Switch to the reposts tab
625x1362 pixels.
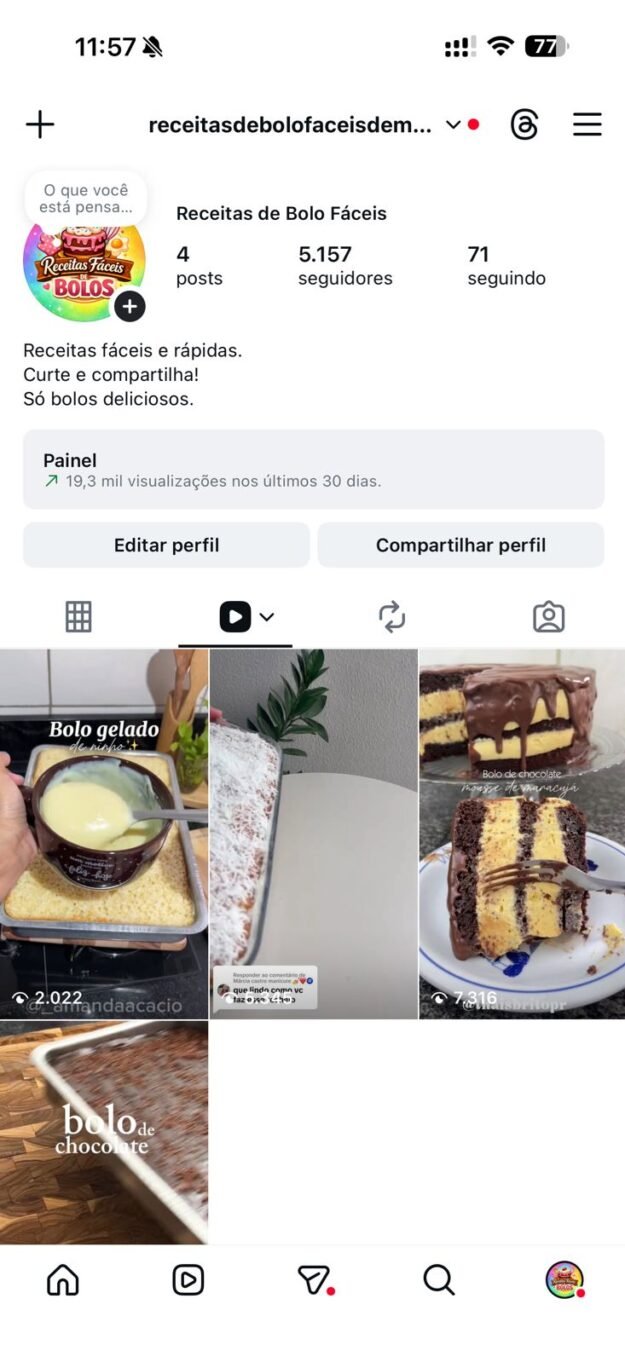point(392,617)
